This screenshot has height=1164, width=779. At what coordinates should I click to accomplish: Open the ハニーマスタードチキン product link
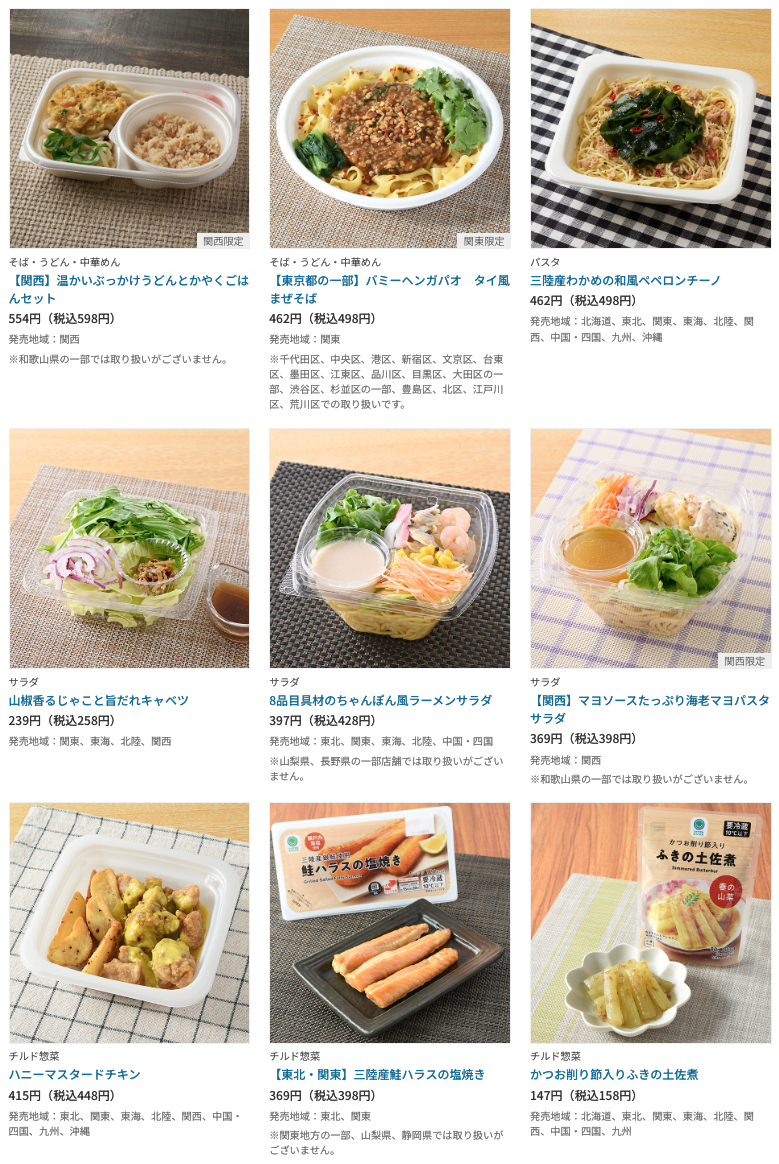[x=75, y=1074]
